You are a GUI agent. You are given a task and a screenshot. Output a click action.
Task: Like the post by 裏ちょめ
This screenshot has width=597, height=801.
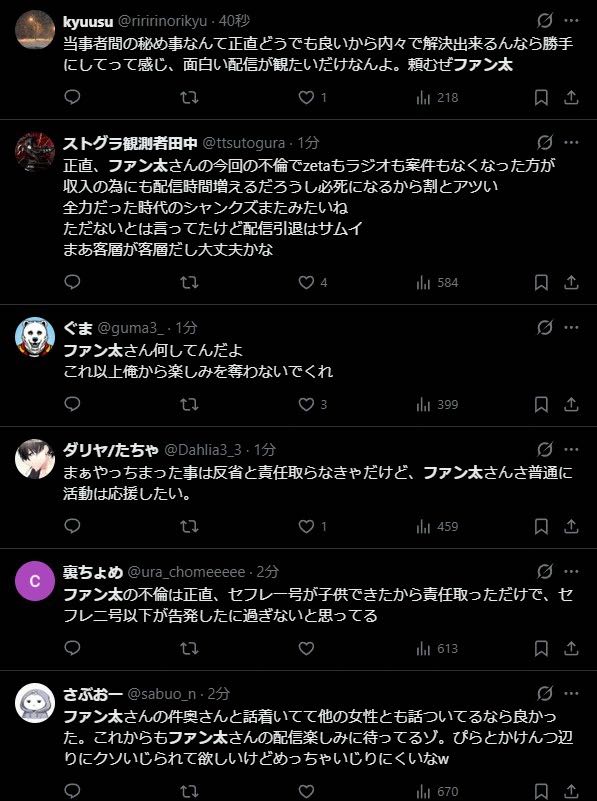tap(306, 648)
